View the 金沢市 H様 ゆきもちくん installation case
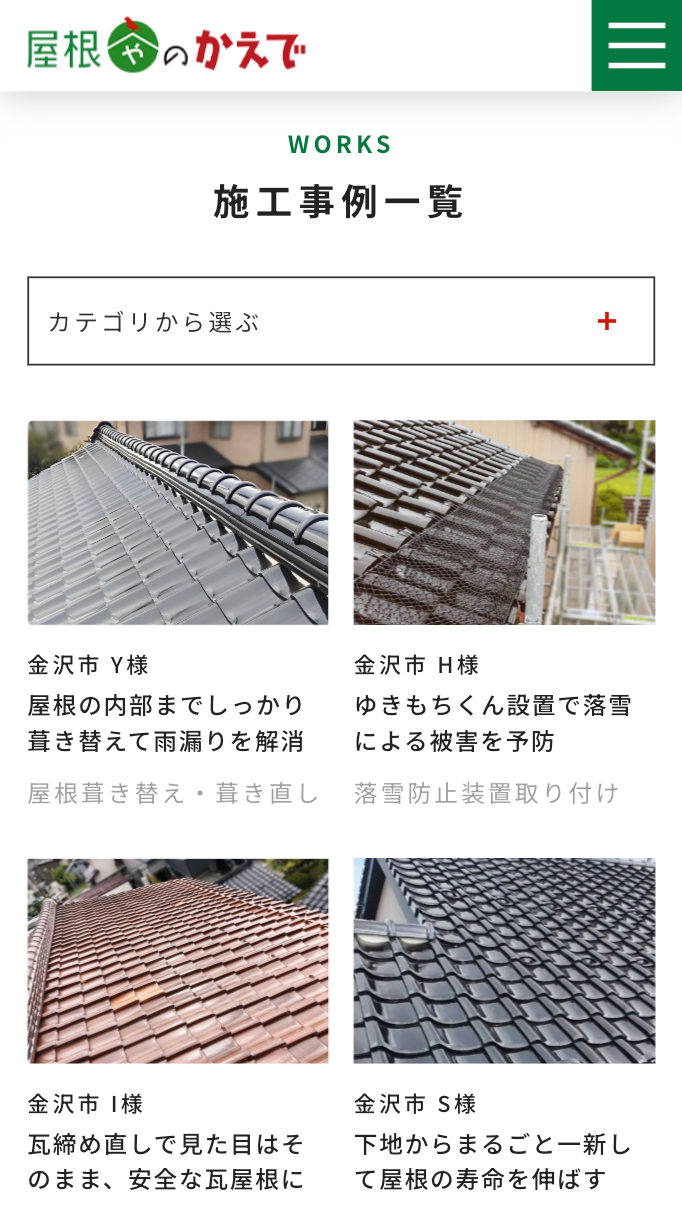The height and width of the screenshot is (1214, 682). pyautogui.click(x=504, y=523)
